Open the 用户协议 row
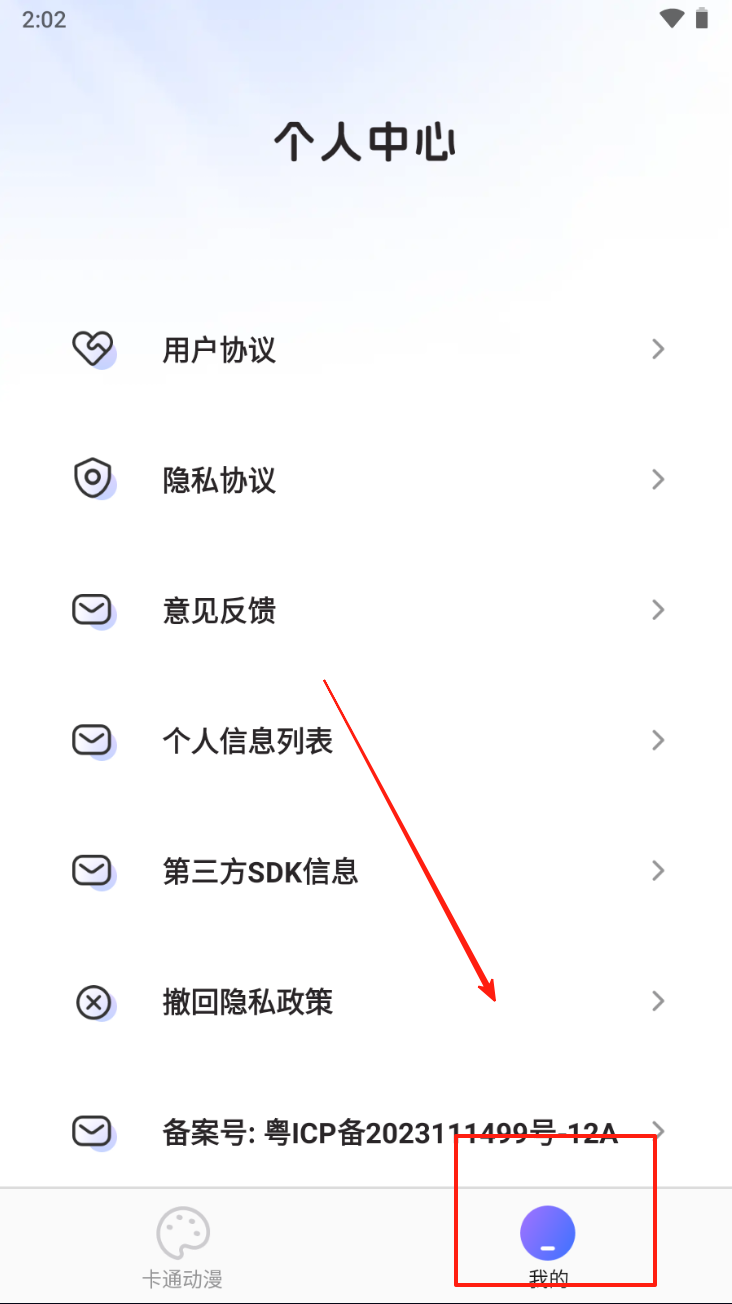 [366, 350]
